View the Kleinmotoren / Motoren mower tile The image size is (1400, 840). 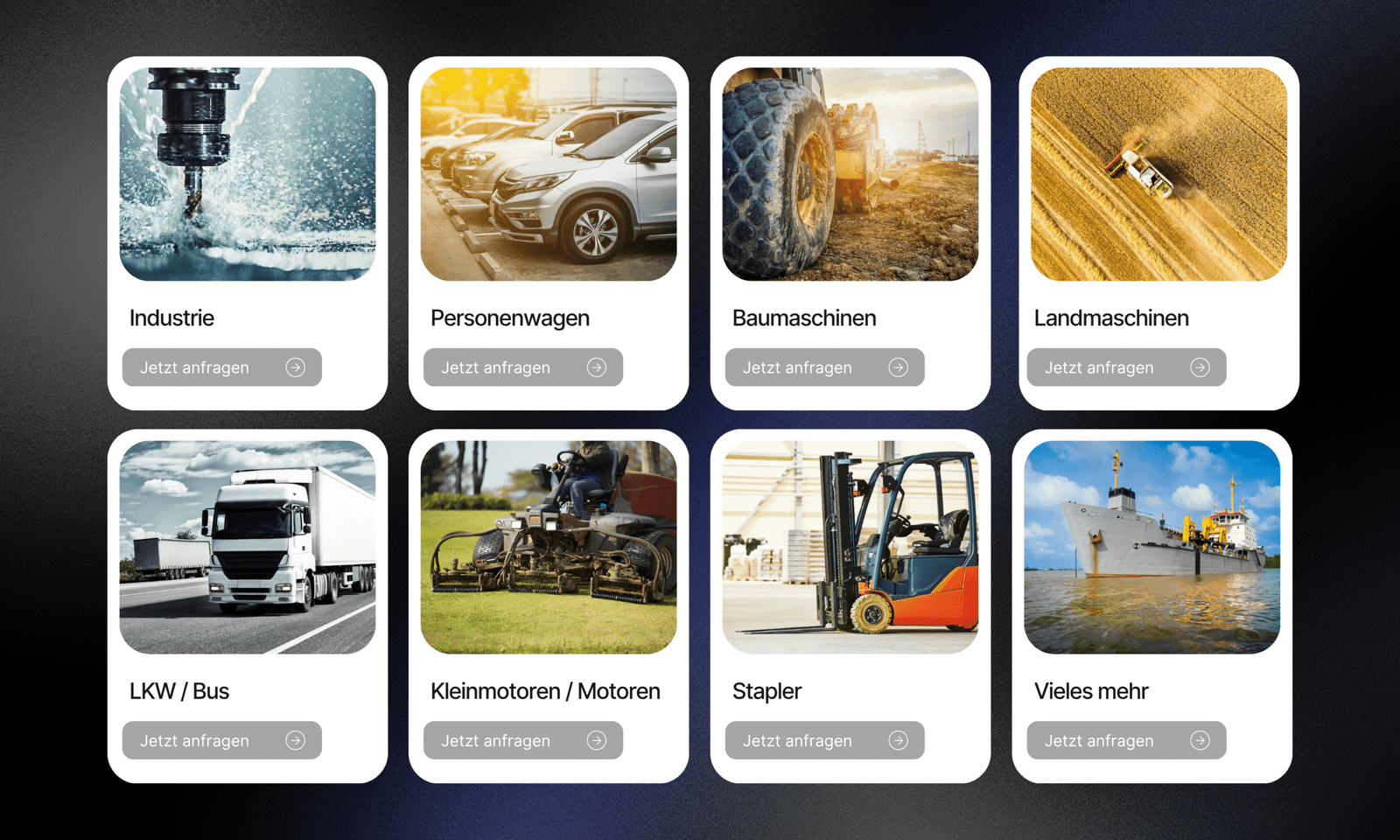[x=549, y=547]
